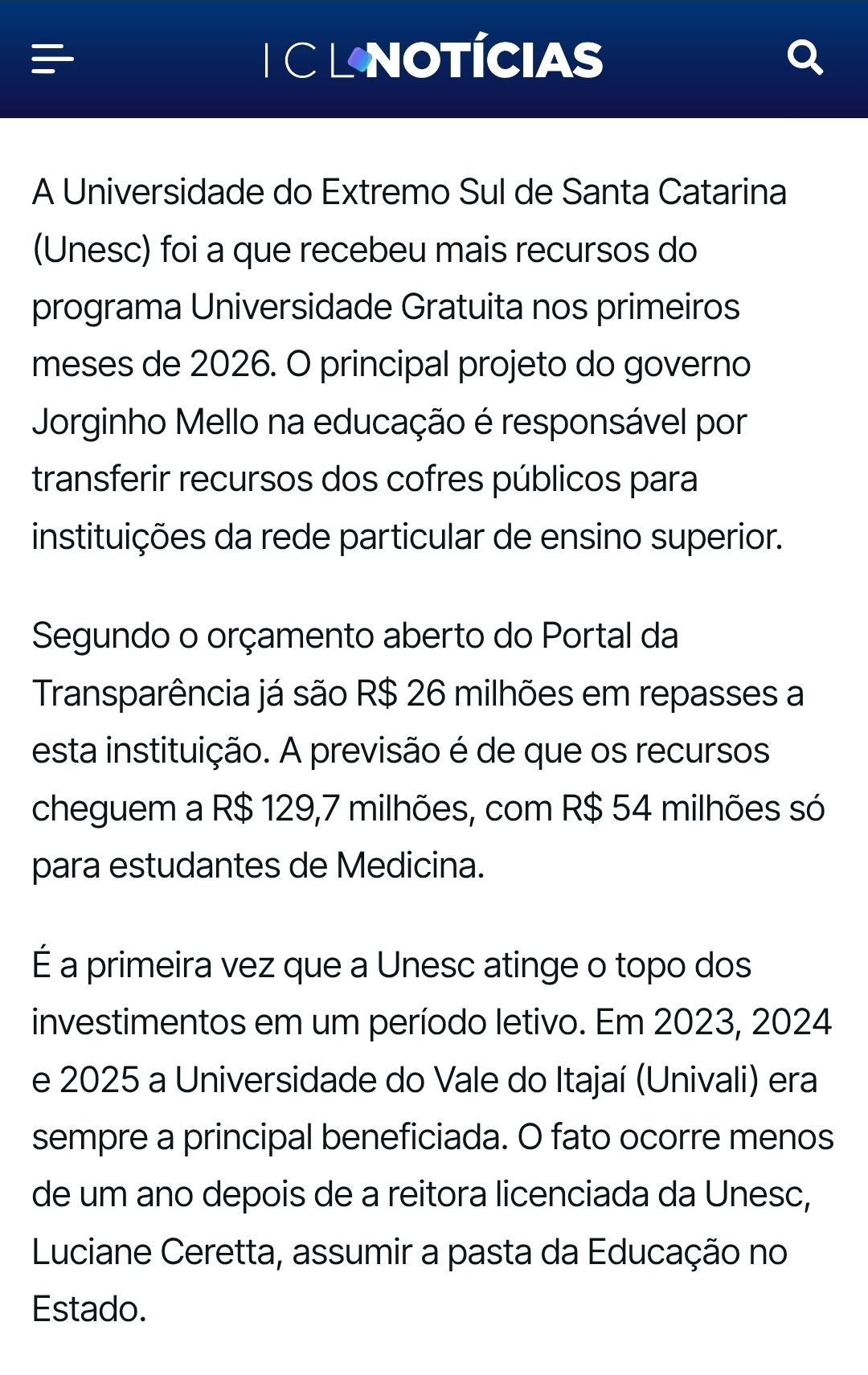The height and width of the screenshot is (1375, 868).
Task: Open the hamburger navigation menu
Action: [x=52, y=59]
